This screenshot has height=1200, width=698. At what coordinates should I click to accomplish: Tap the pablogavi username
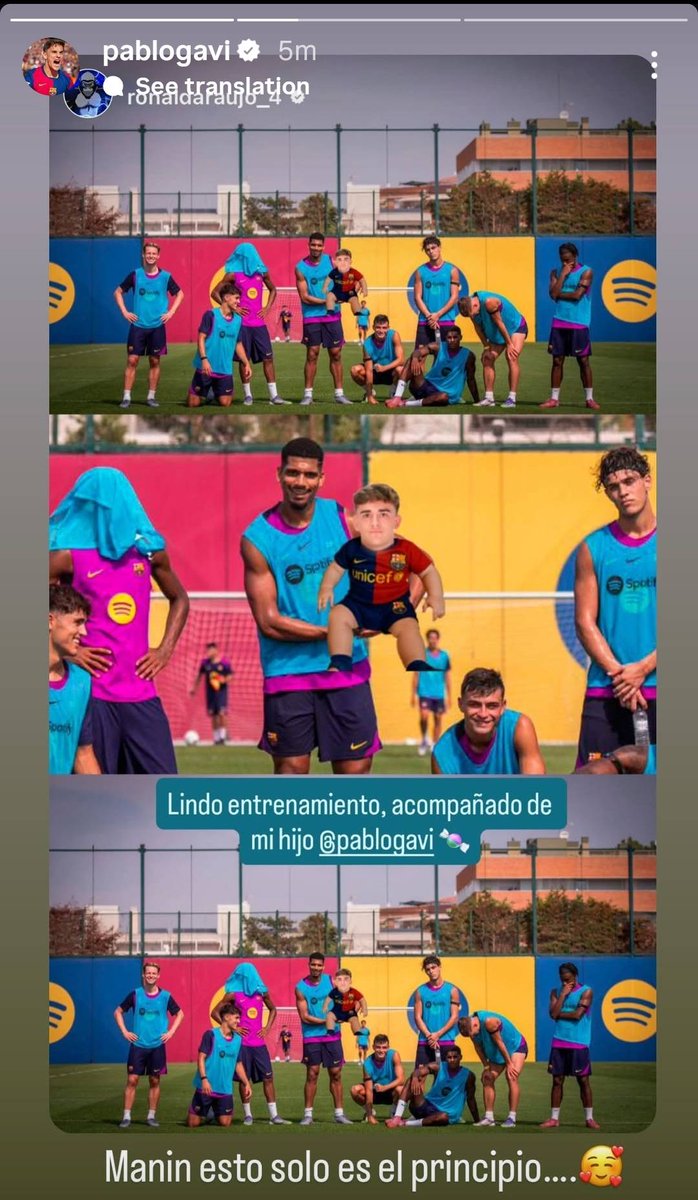(x=166, y=50)
